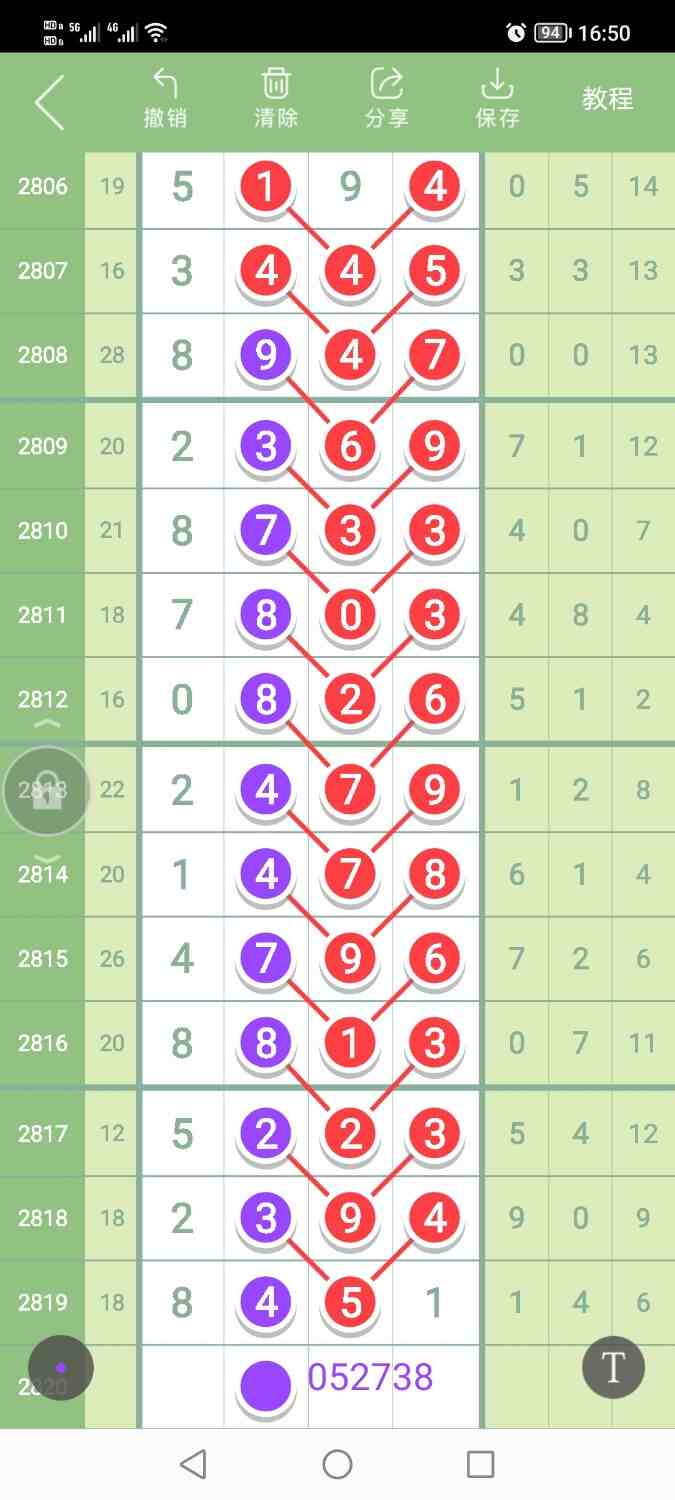Open the text tool T button
The height and width of the screenshot is (1500, 675).
coord(613,1367)
